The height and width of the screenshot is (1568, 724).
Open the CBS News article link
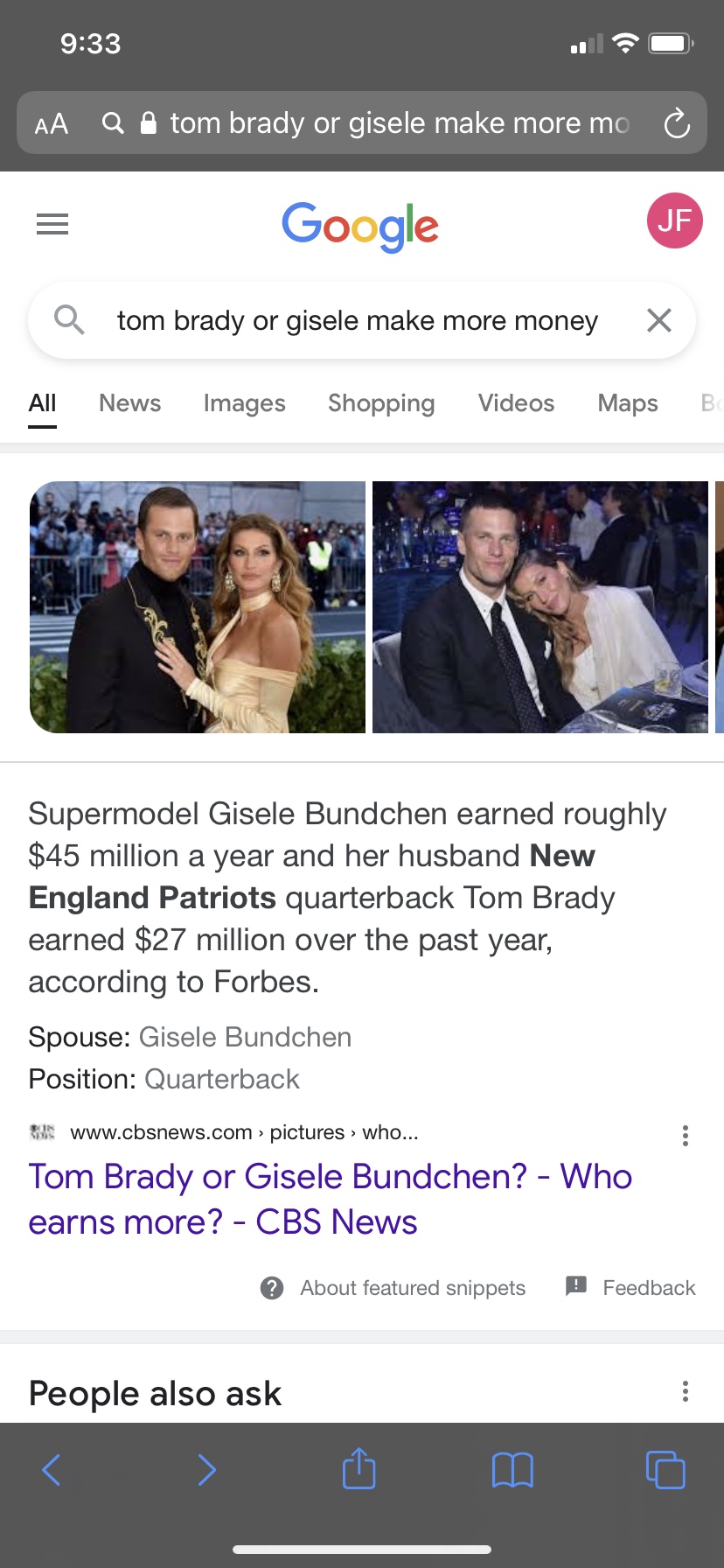330,1199
